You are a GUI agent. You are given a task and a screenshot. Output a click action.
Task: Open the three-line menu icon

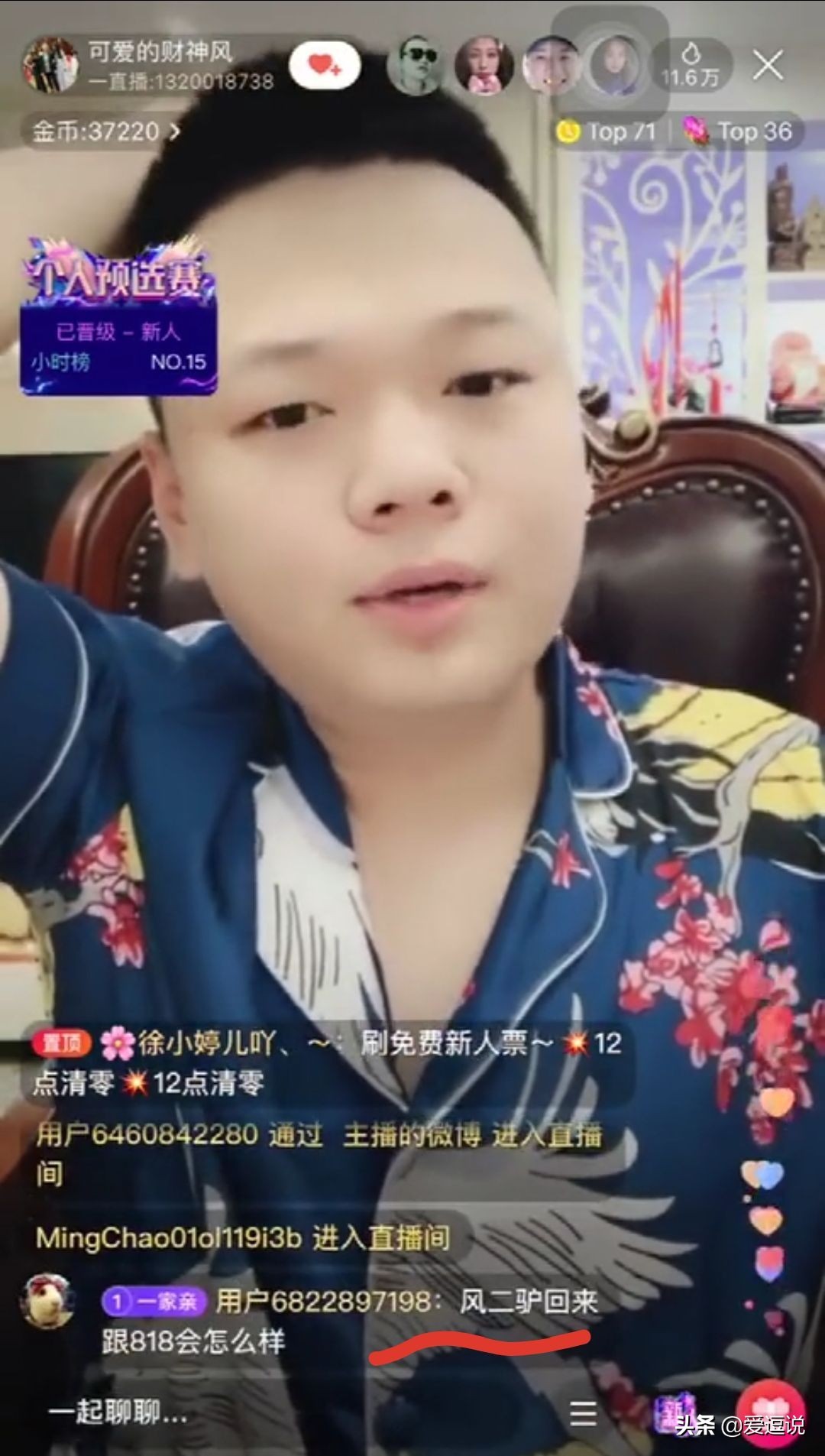pos(584,1412)
